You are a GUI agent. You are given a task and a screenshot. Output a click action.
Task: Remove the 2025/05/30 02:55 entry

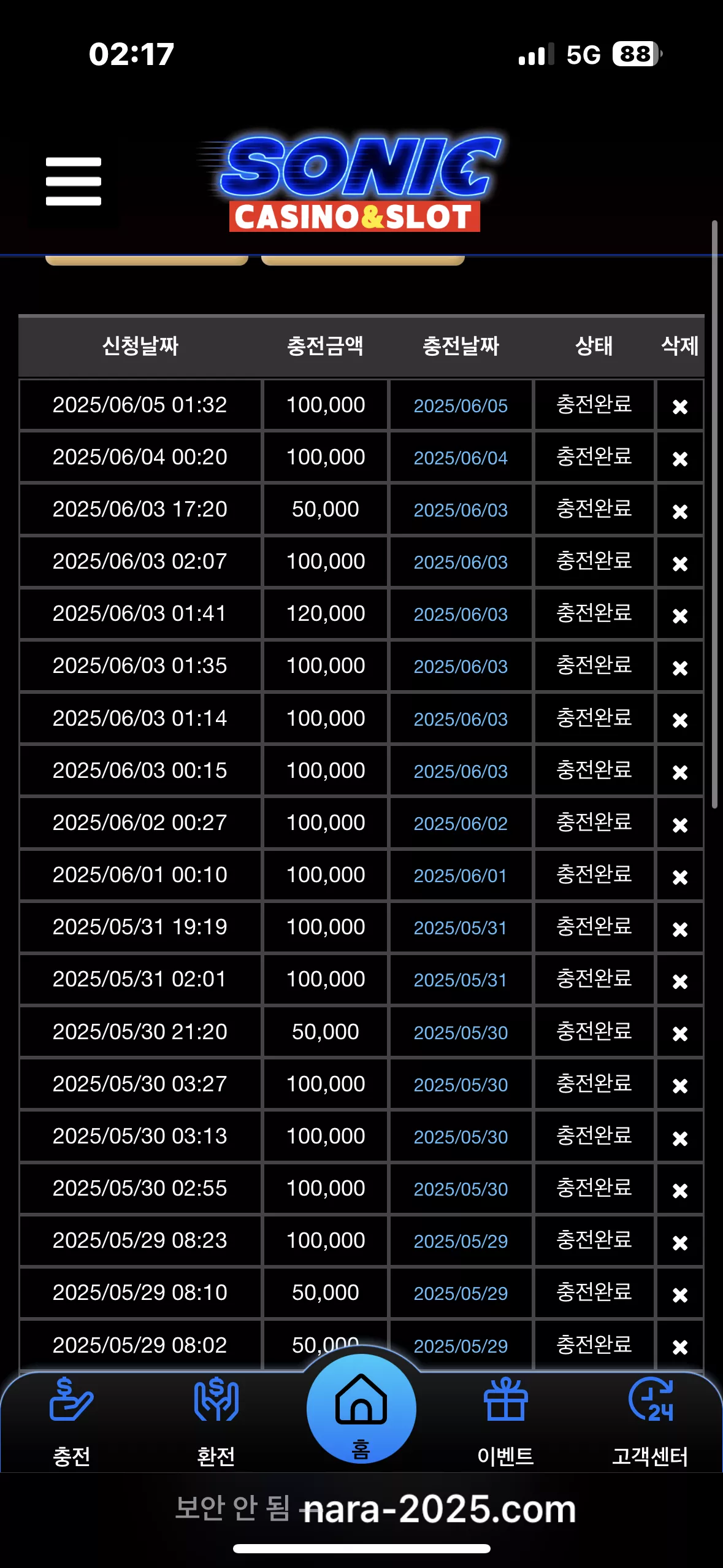[x=679, y=1190]
